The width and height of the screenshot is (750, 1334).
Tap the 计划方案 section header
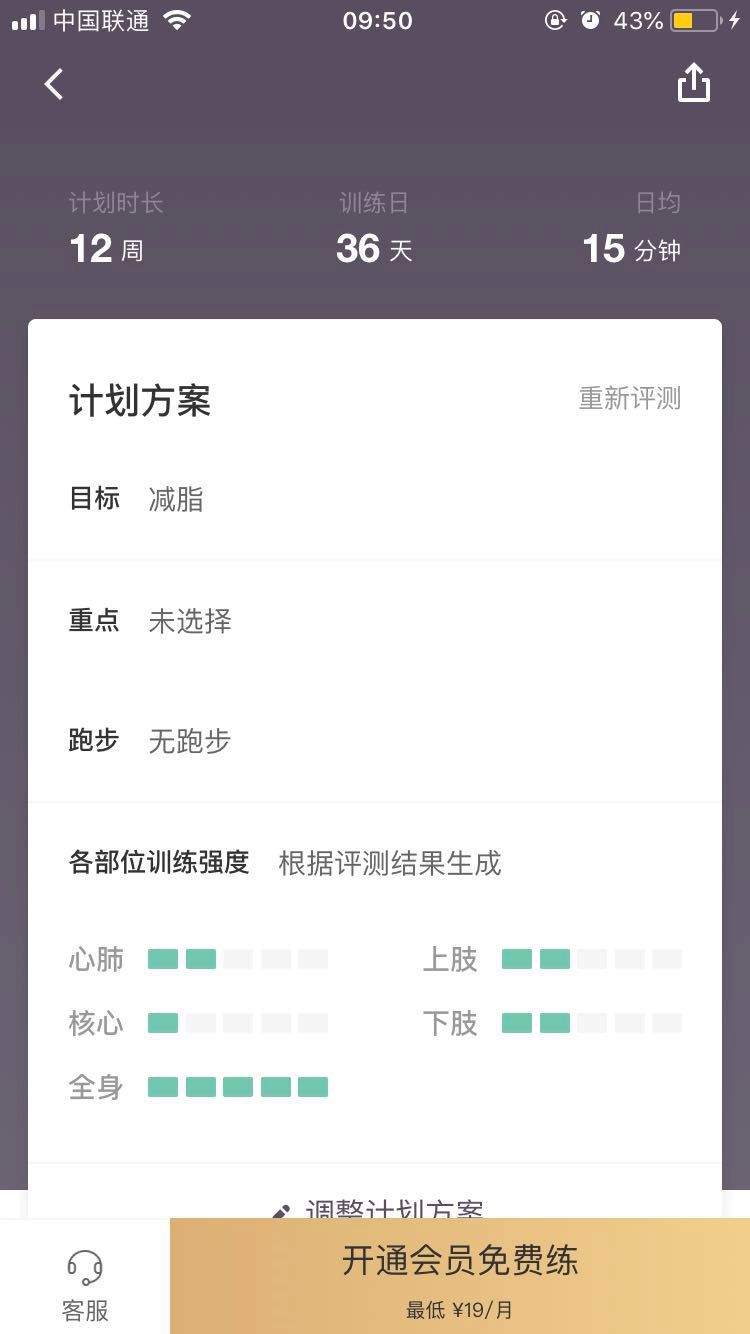pyautogui.click(x=140, y=400)
